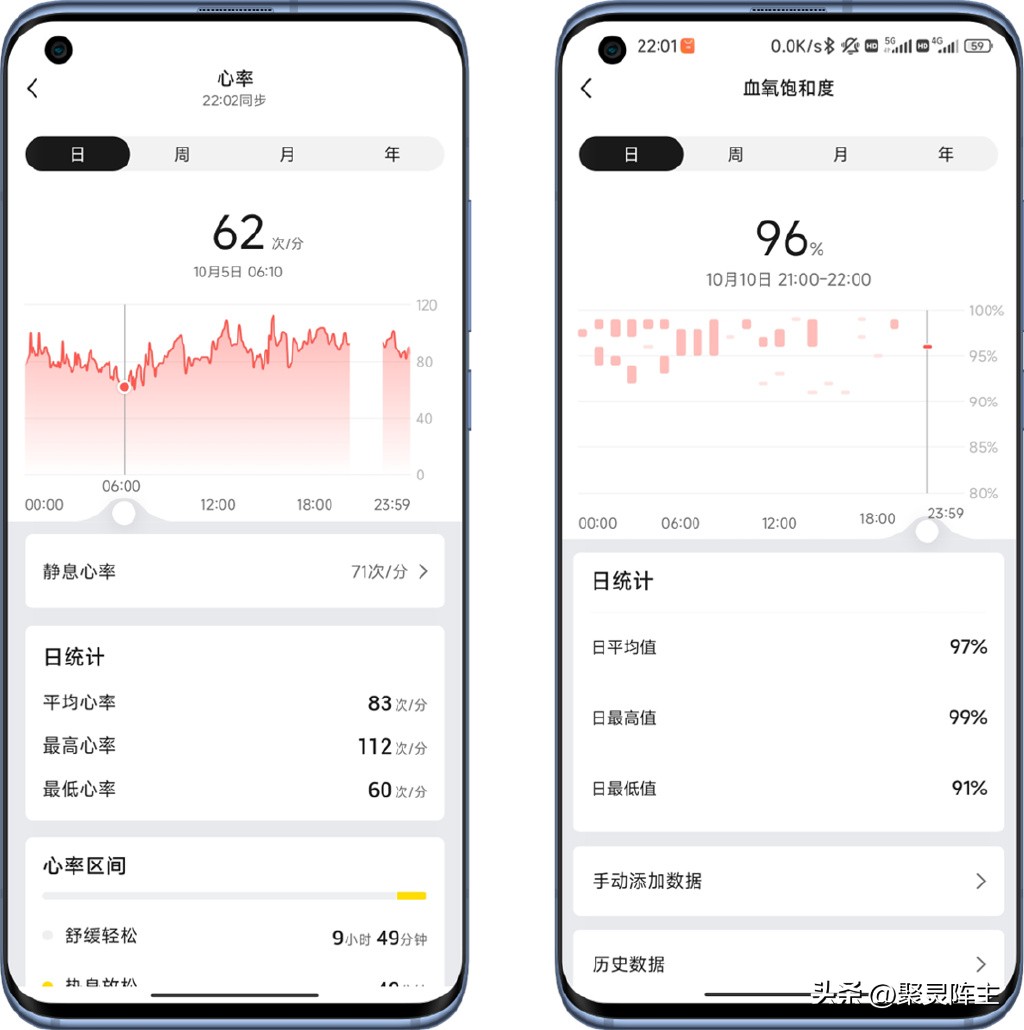Tap the mute/vibrate icon in the status bar
This screenshot has height=1030, width=1024.
852,46
